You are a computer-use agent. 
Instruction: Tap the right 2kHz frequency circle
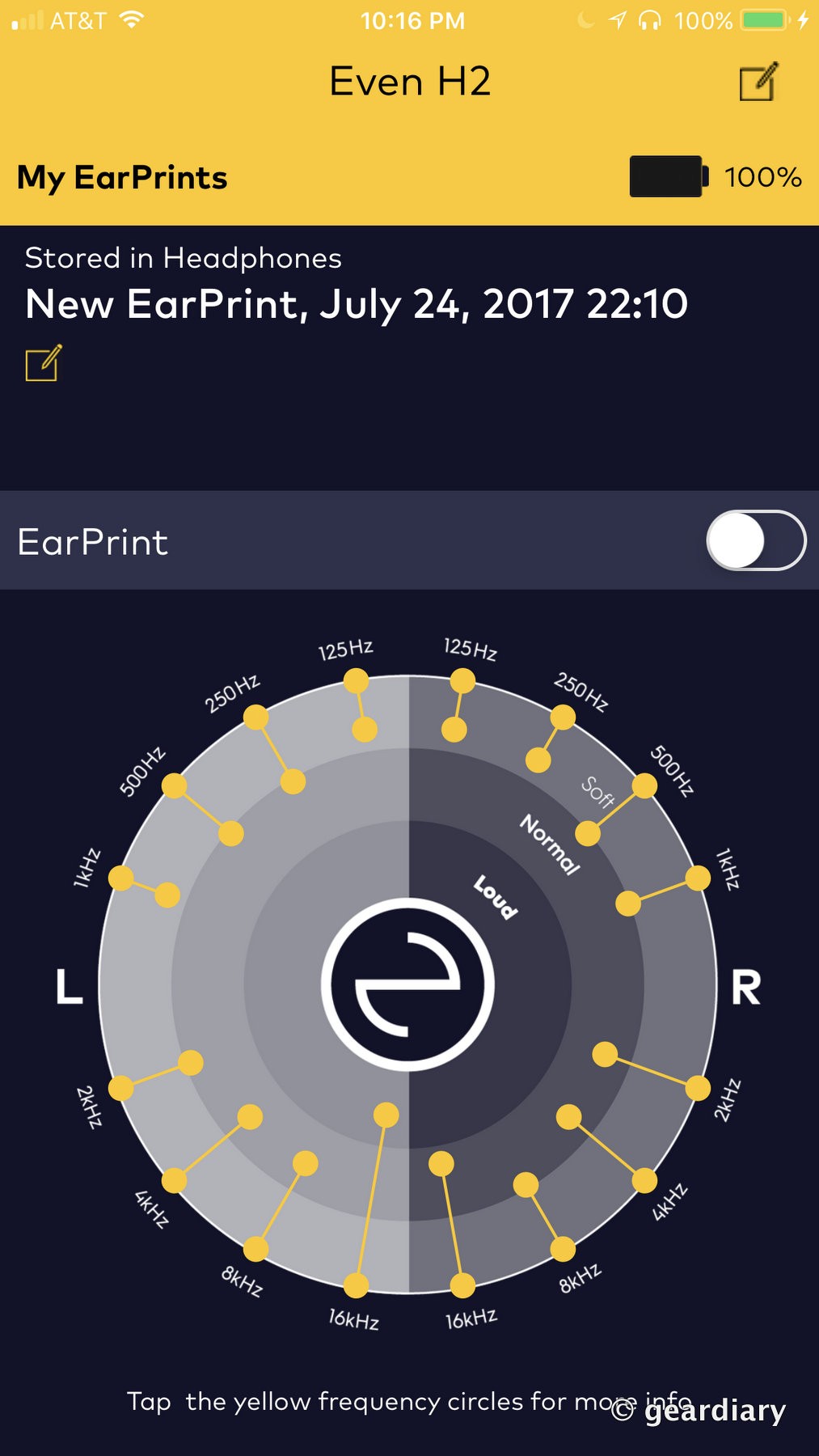pyautogui.click(x=696, y=1089)
